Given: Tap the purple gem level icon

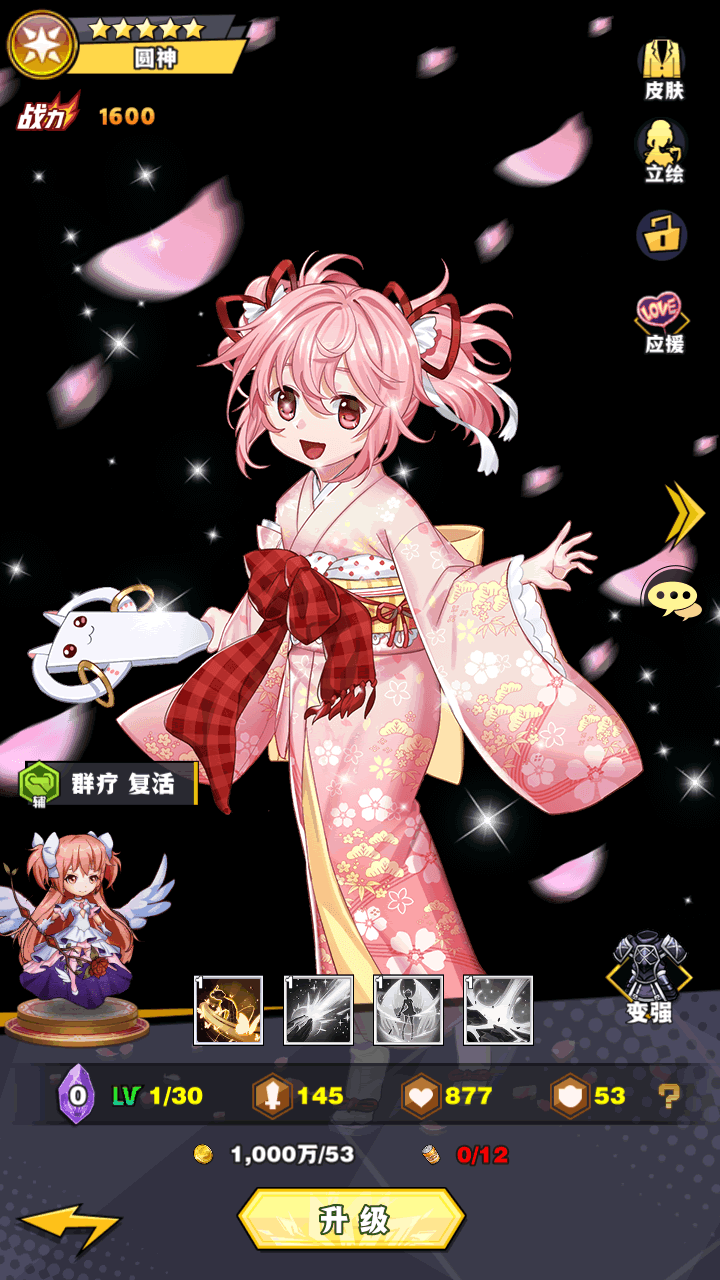Looking at the screenshot, I should tap(77, 1095).
